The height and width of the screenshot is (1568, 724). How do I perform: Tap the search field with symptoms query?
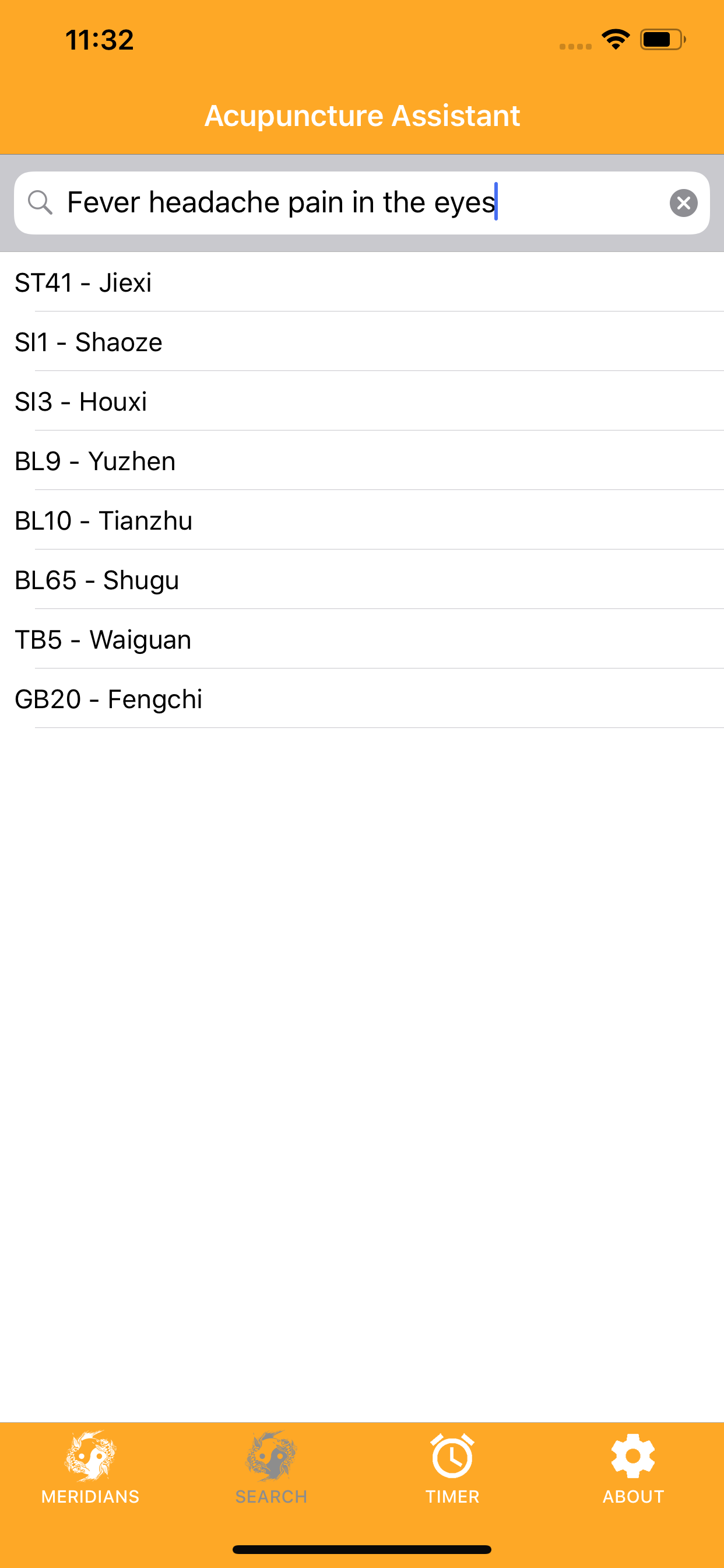point(362,202)
